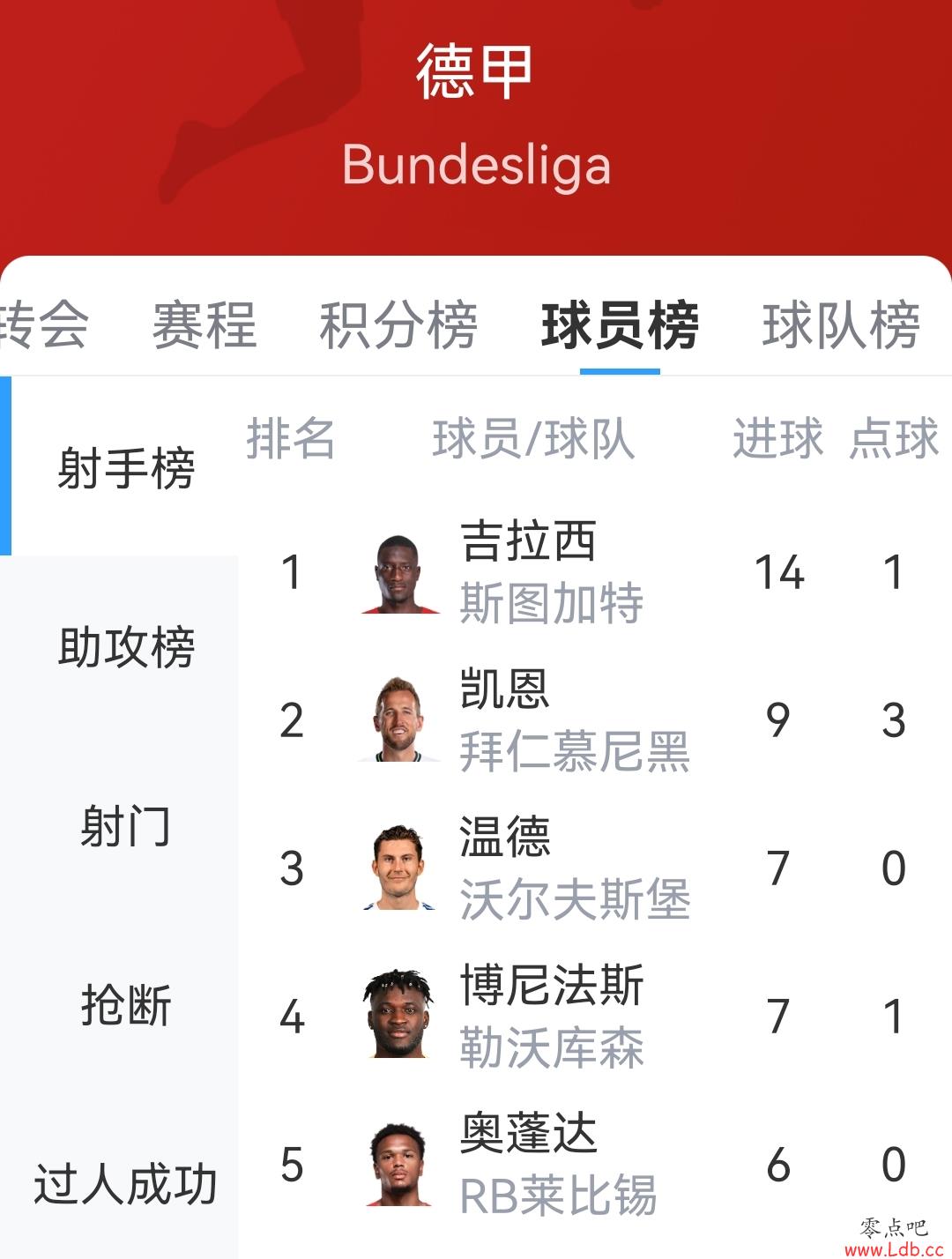Screen dimensions: 952x1259
Task: Switch to the 转会 tab
Action: [x=44, y=324]
